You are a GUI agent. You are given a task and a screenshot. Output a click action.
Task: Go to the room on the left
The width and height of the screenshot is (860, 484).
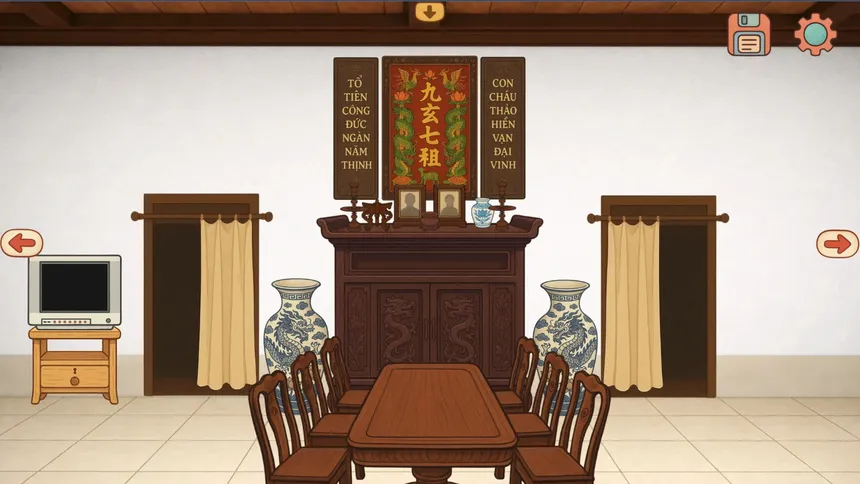(21, 243)
